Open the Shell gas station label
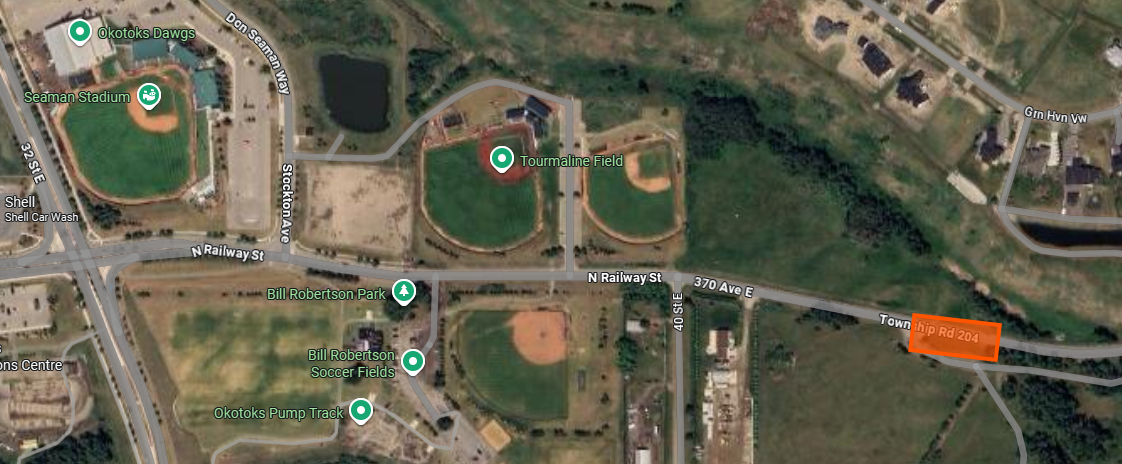Image resolution: width=1122 pixels, height=464 pixels. 20,202
